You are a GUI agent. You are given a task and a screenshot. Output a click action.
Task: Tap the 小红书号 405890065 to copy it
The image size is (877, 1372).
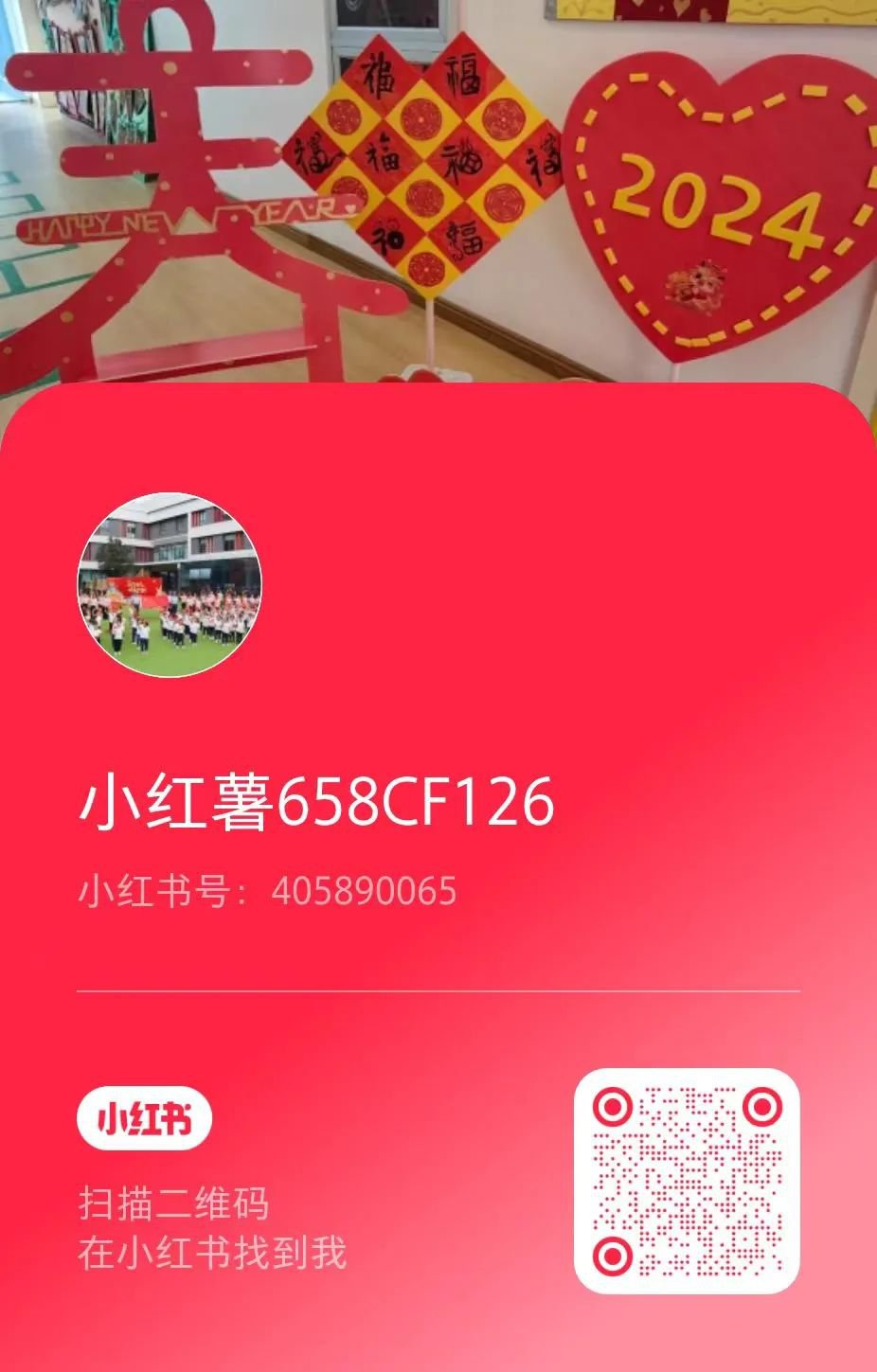(x=268, y=888)
